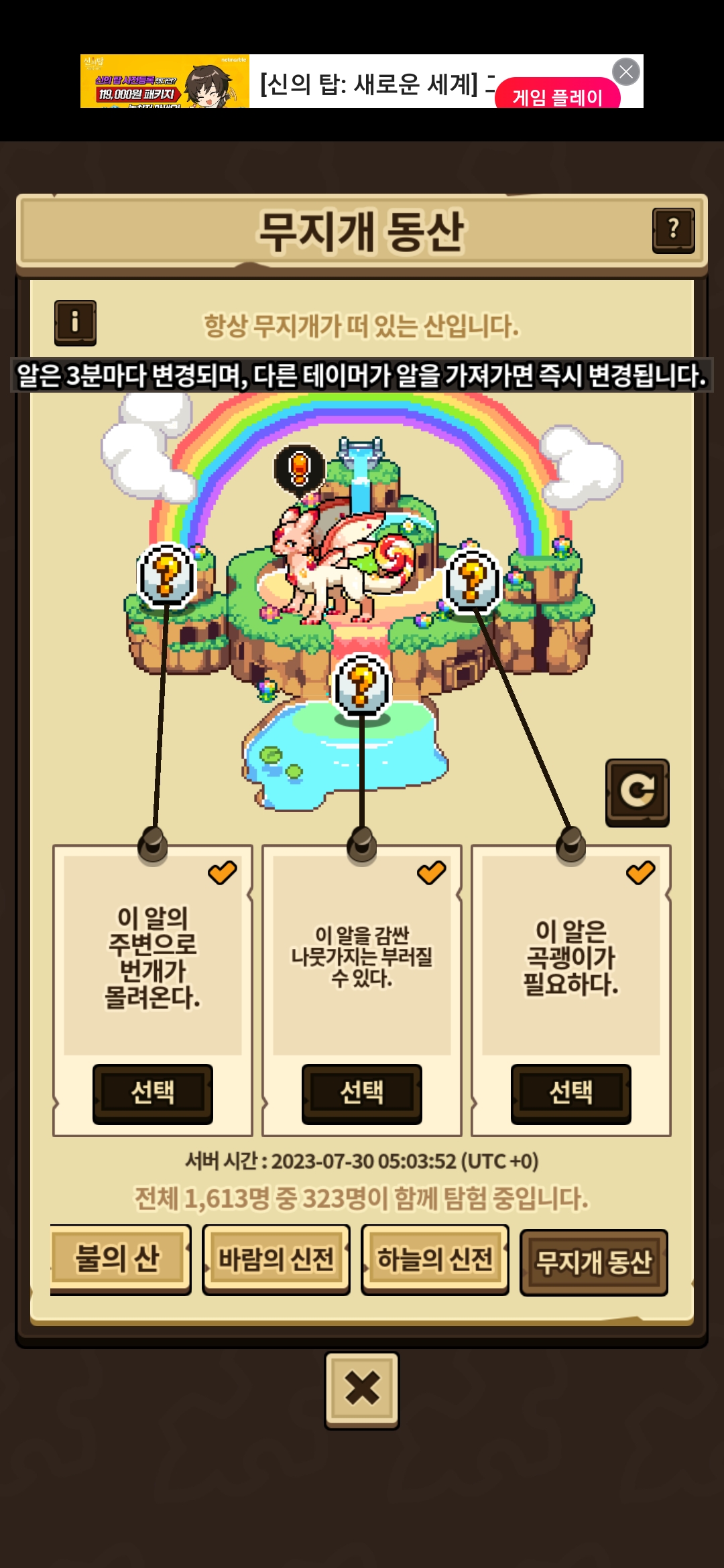The width and height of the screenshot is (724, 1568).
Task: Tap the left mystery egg on the map
Action: tap(166, 575)
